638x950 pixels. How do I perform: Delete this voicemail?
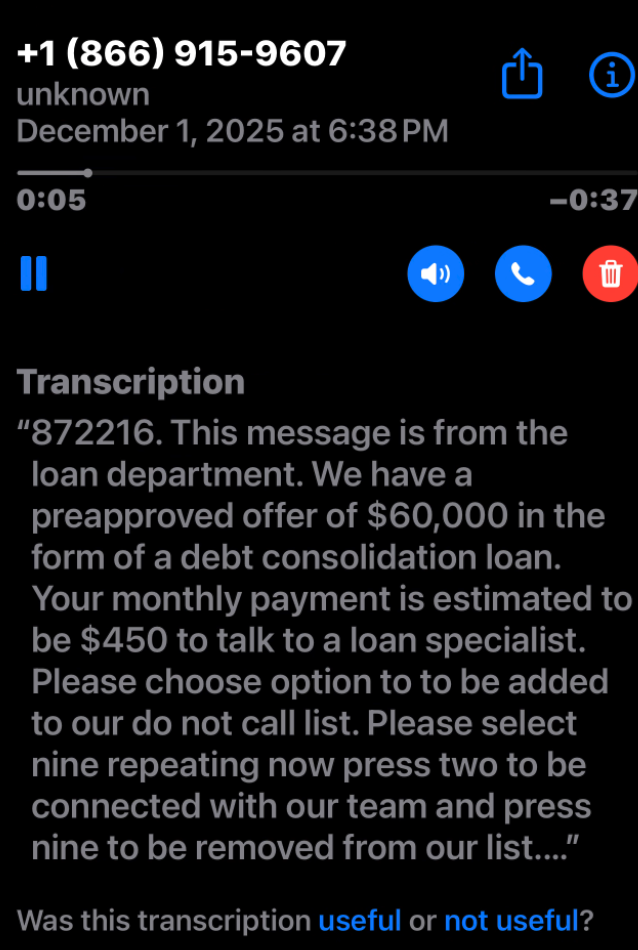click(611, 273)
